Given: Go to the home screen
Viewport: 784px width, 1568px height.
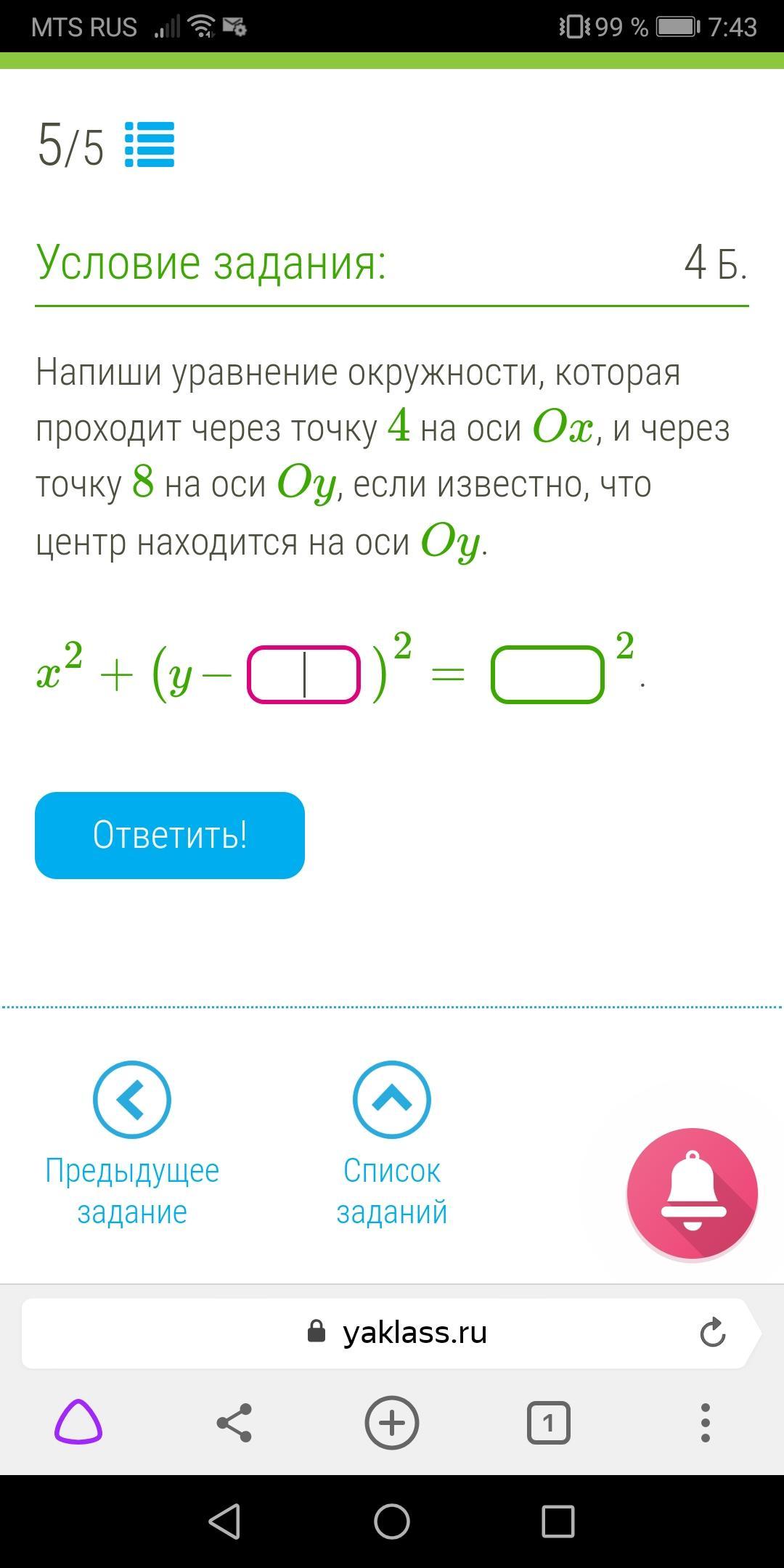Looking at the screenshot, I should tap(391, 1521).
